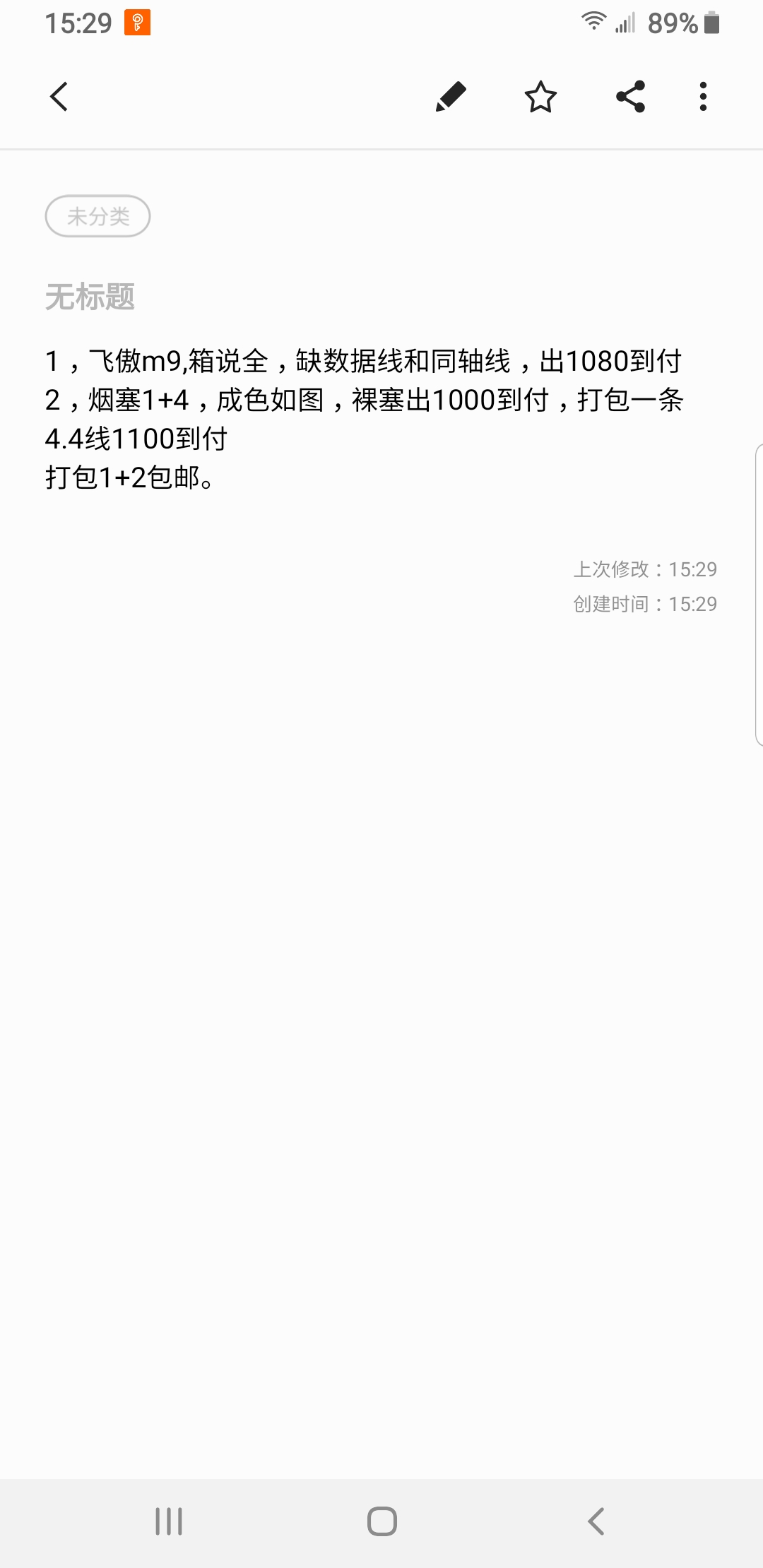Share this note

(x=630, y=97)
